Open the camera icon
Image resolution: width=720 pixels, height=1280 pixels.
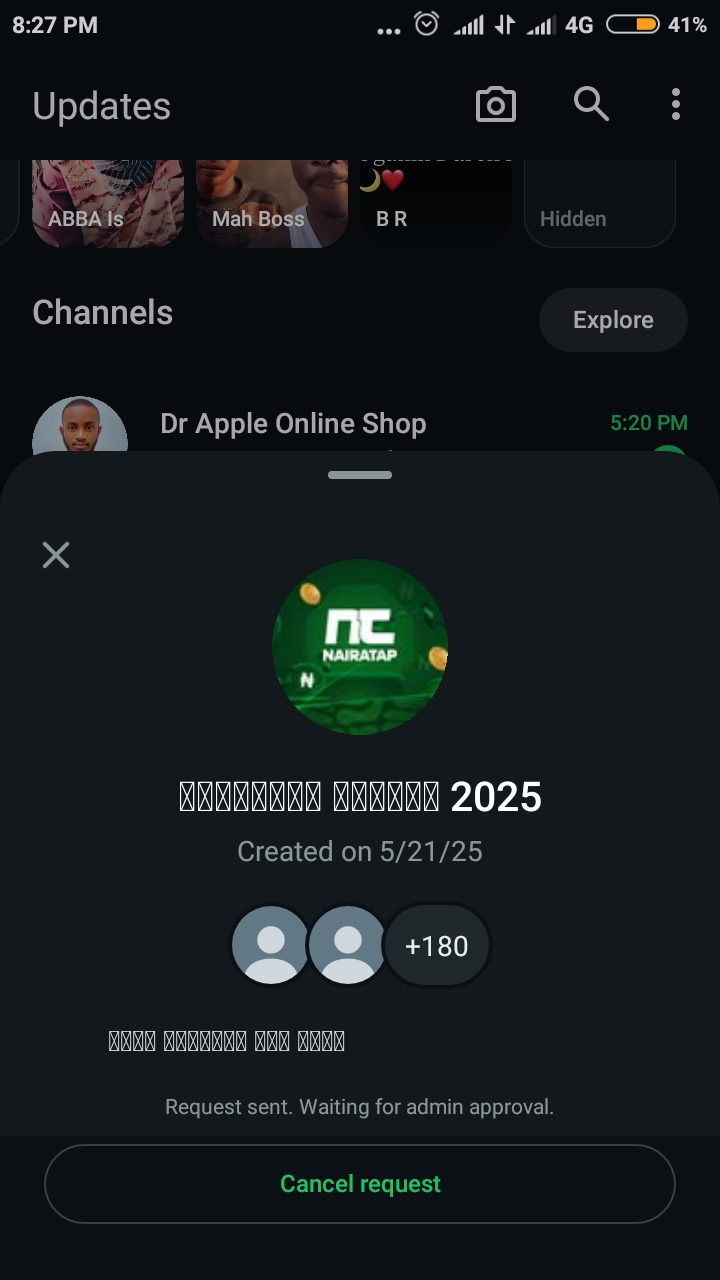tap(496, 104)
